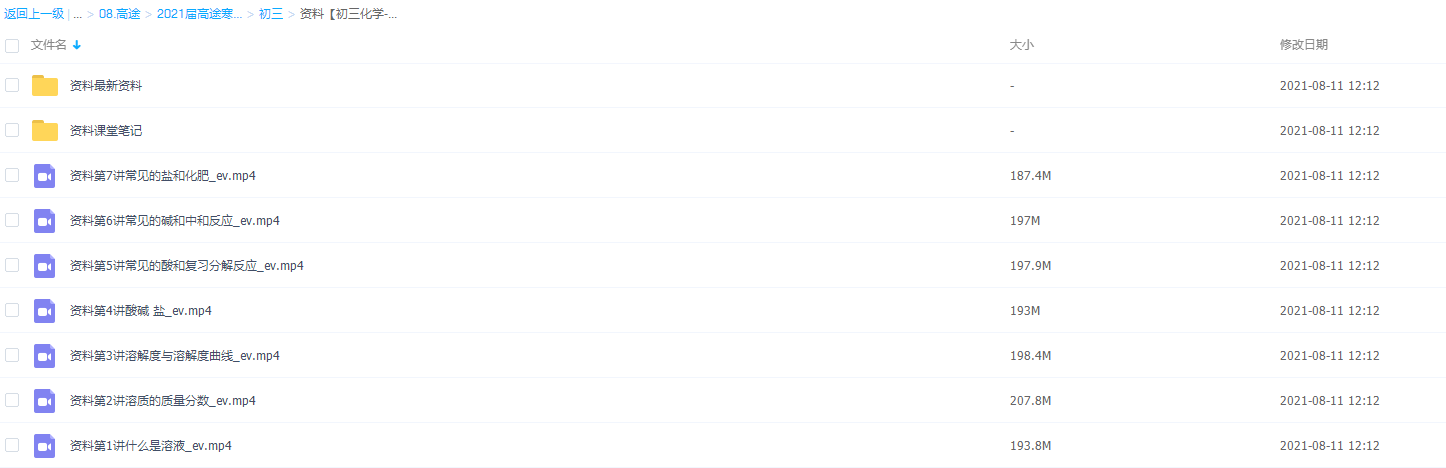Open the 2021届高途寒... breadcrumb
The height and width of the screenshot is (468, 1446).
click(199, 14)
